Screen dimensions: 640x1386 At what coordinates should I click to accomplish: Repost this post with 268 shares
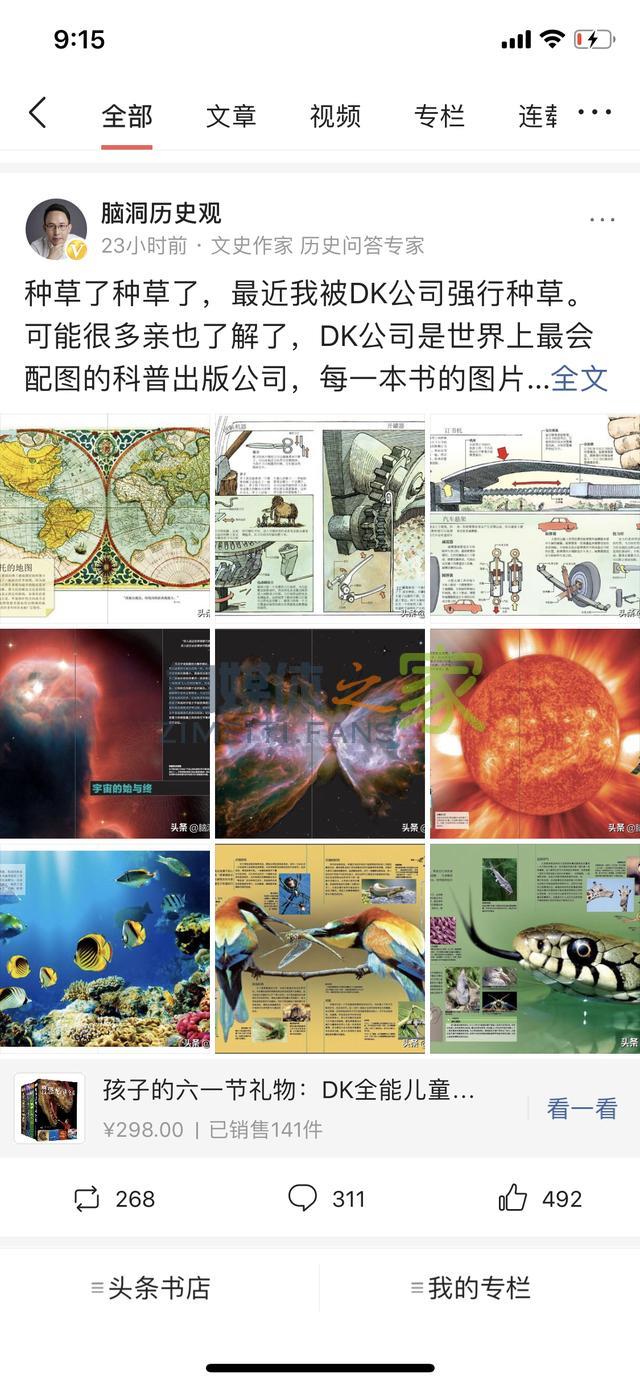point(115,1198)
